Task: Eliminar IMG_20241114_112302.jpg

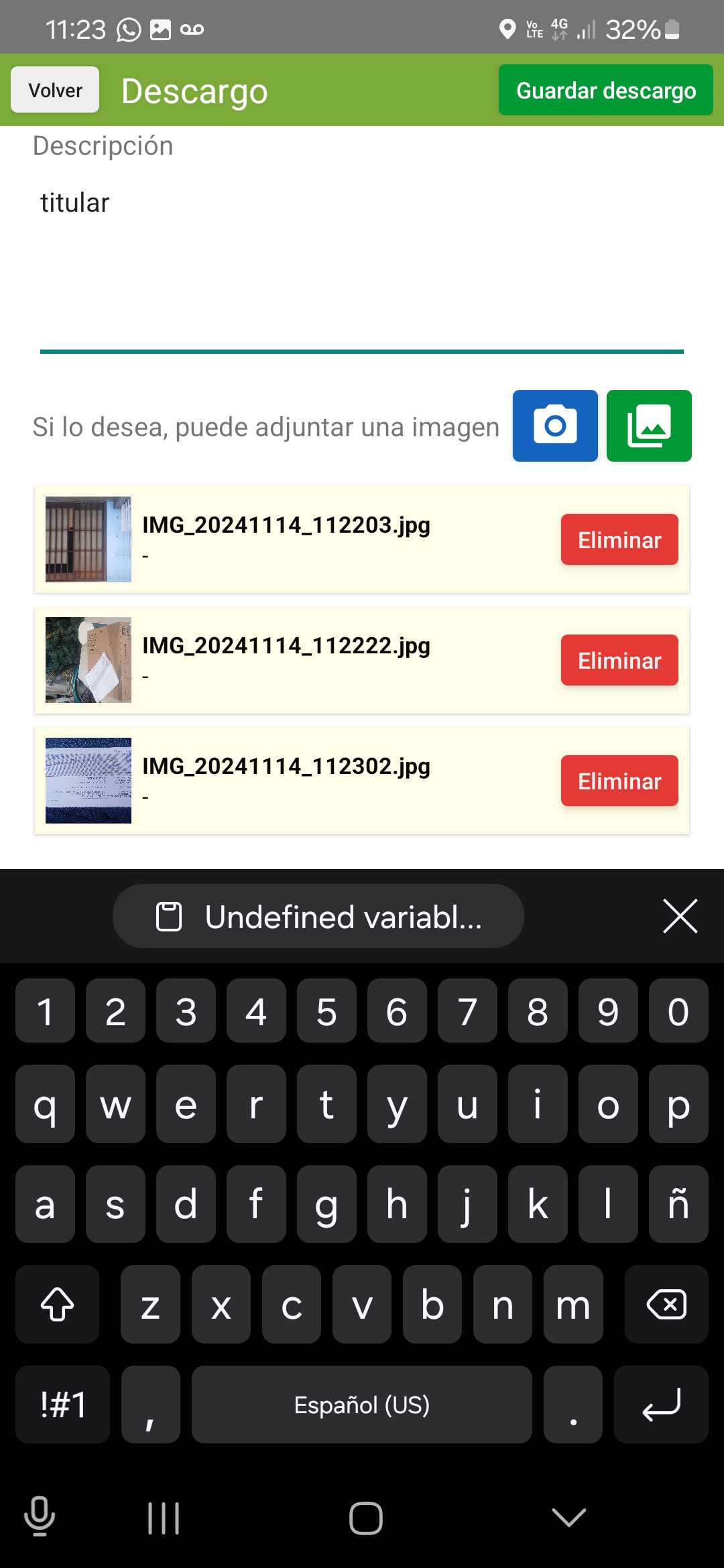Action: [x=619, y=781]
